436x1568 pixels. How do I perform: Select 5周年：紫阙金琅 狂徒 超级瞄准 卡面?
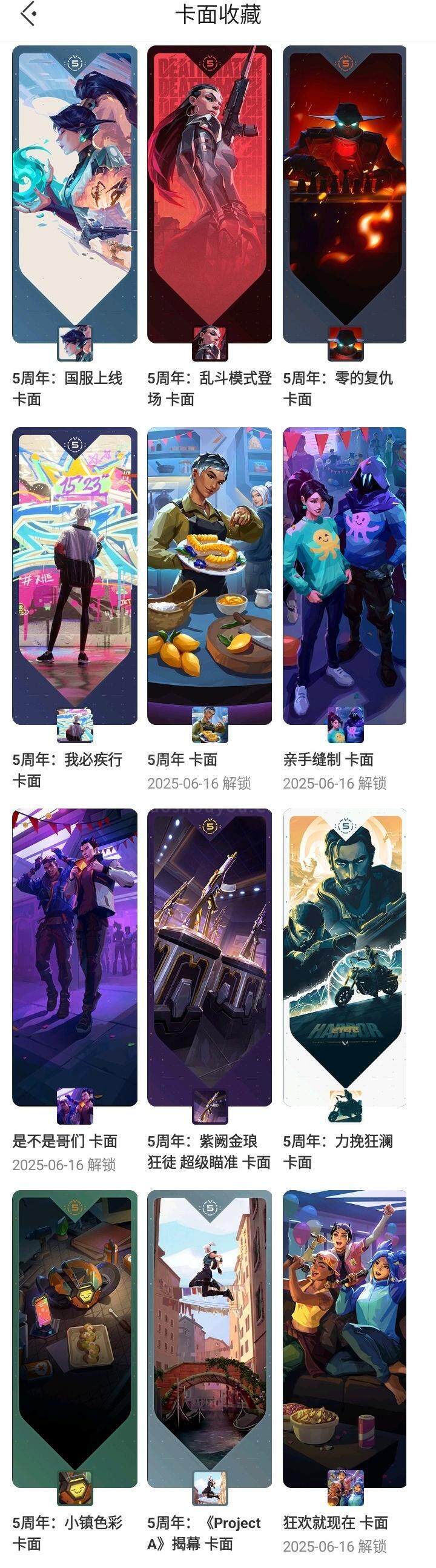(210, 957)
